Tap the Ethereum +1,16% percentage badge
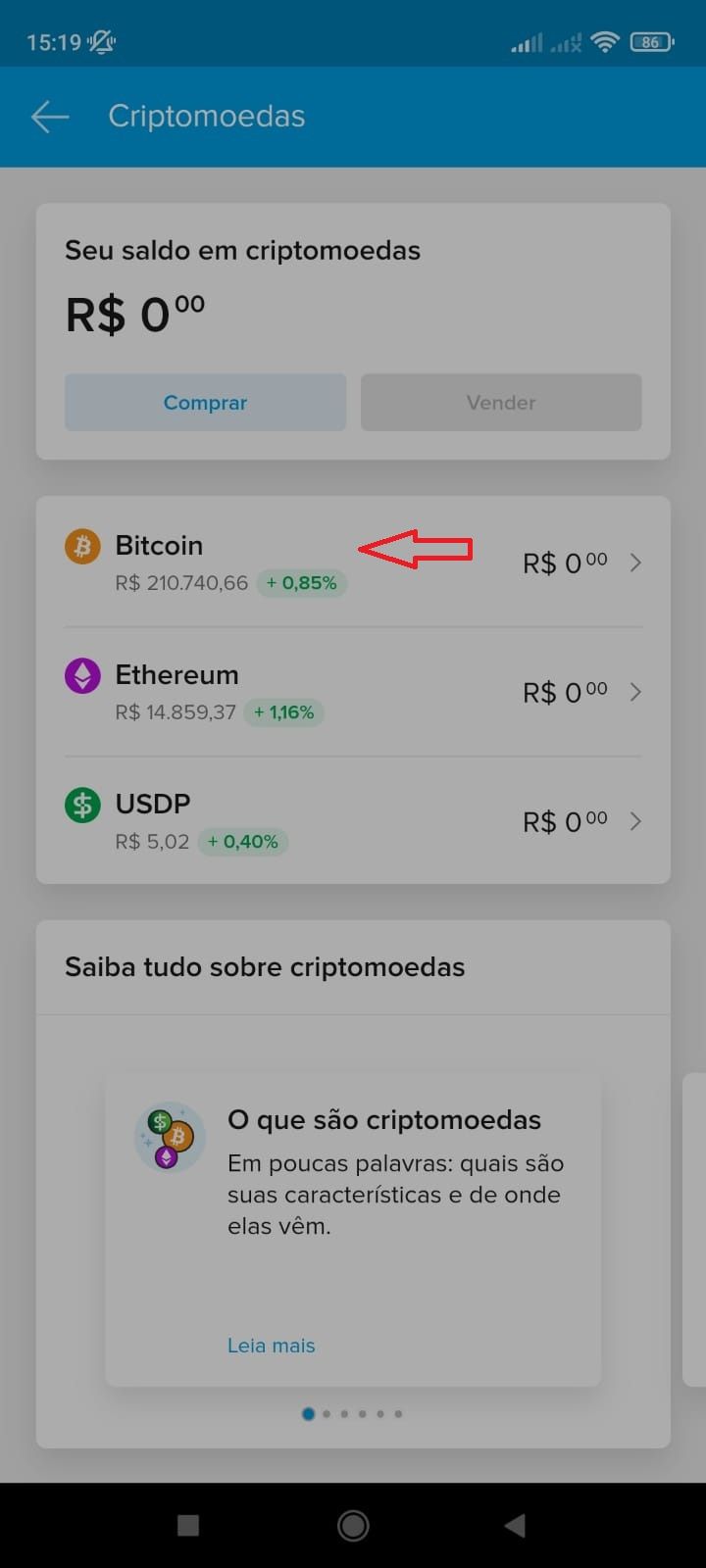 point(283,711)
